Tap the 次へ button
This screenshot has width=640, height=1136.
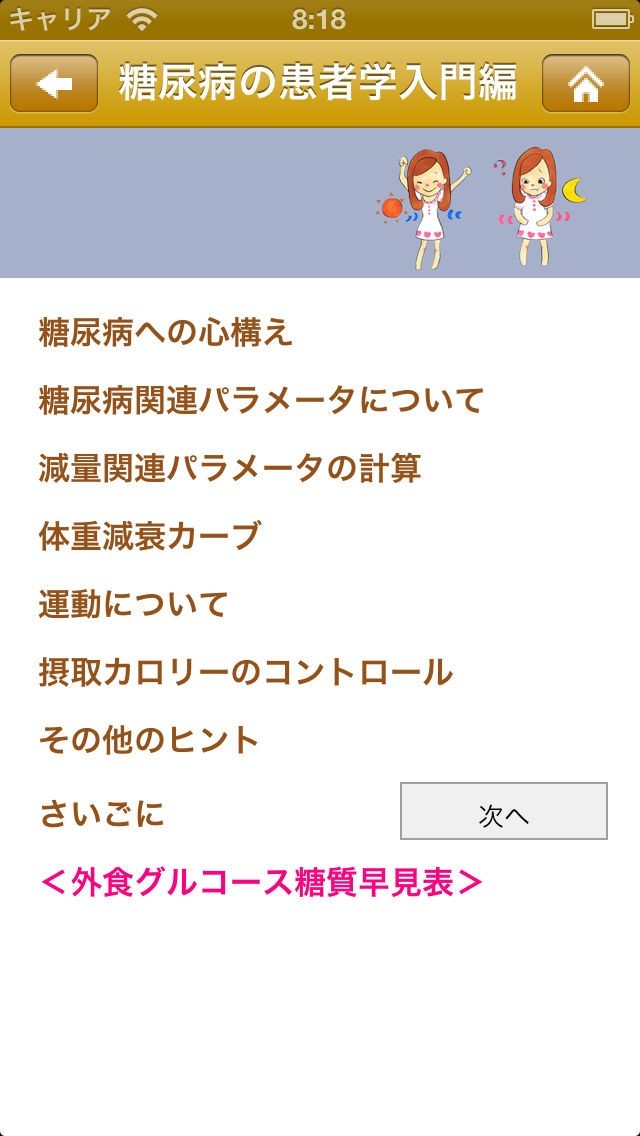pyautogui.click(x=504, y=811)
